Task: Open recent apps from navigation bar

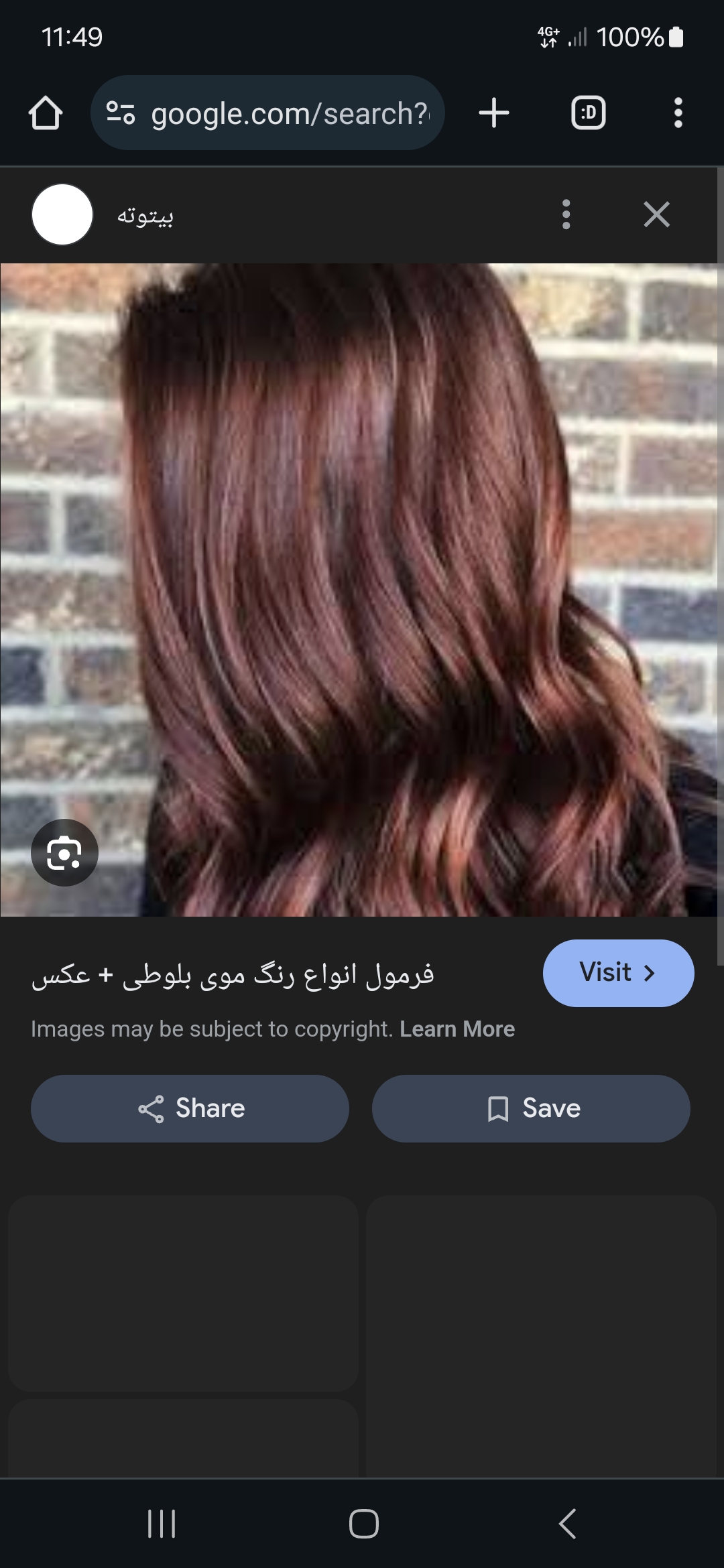Action: pyautogui.click(x=161, y=1523)
